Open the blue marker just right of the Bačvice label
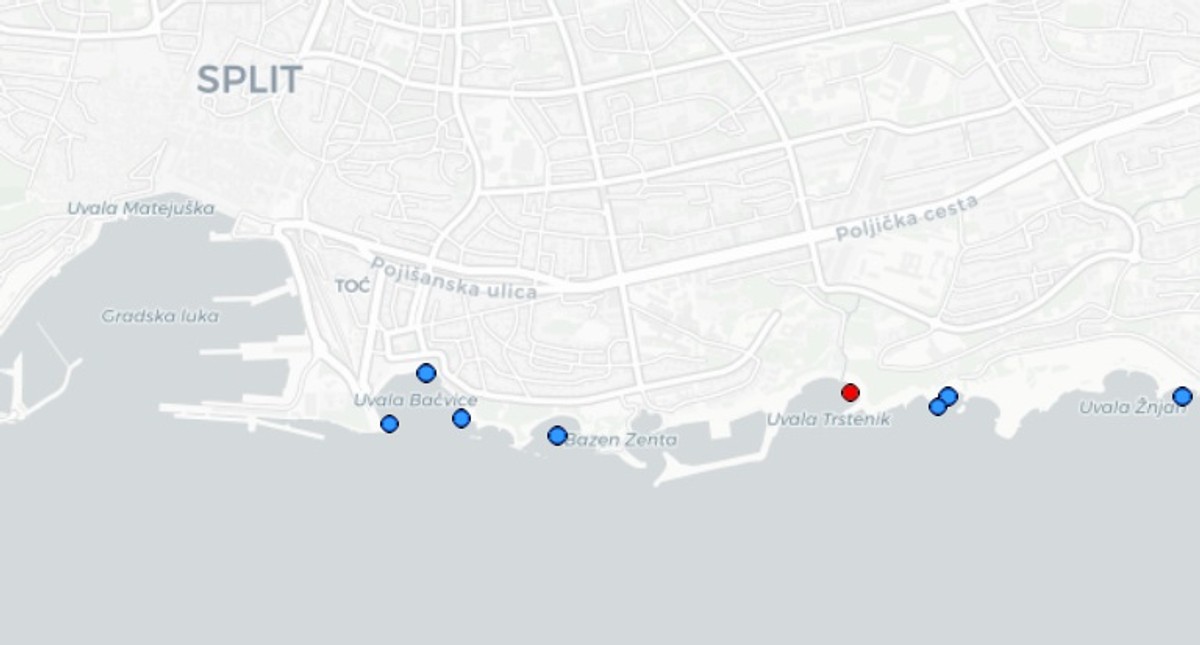The image size is (1200, 645). point(461,418)
